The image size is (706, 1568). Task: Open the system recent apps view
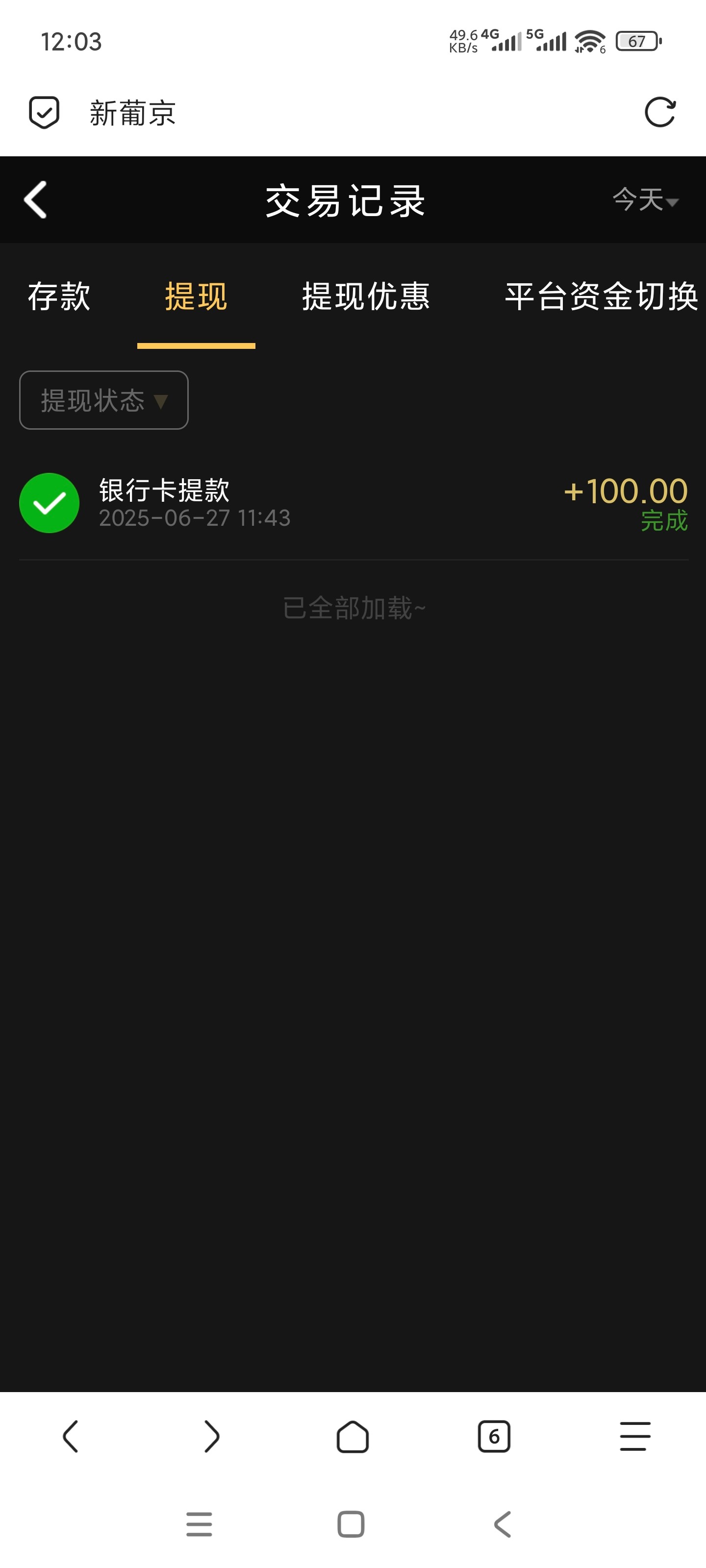pyautogui.click(x=199, y=1524)
